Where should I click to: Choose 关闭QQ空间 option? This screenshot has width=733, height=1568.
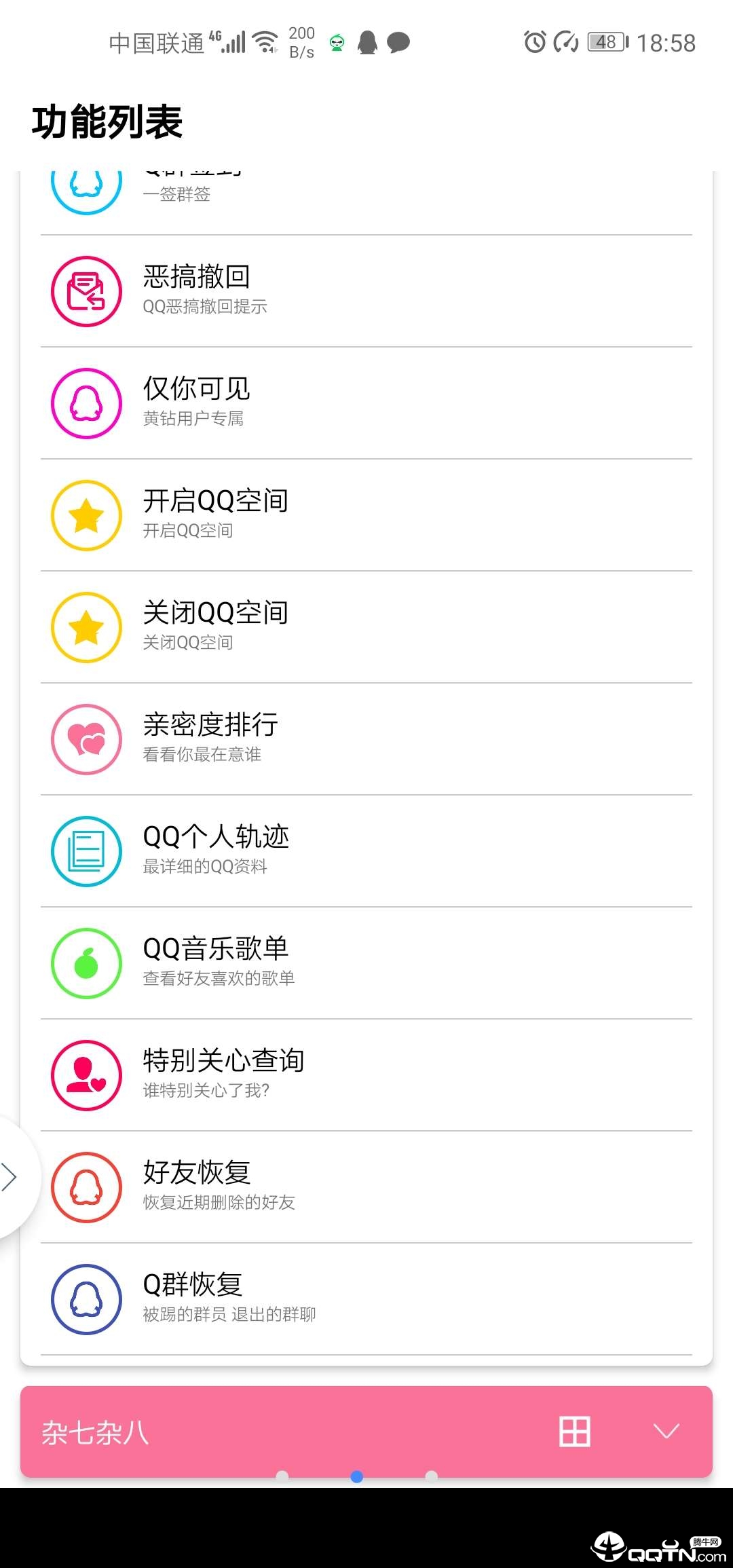pos(366,627)
